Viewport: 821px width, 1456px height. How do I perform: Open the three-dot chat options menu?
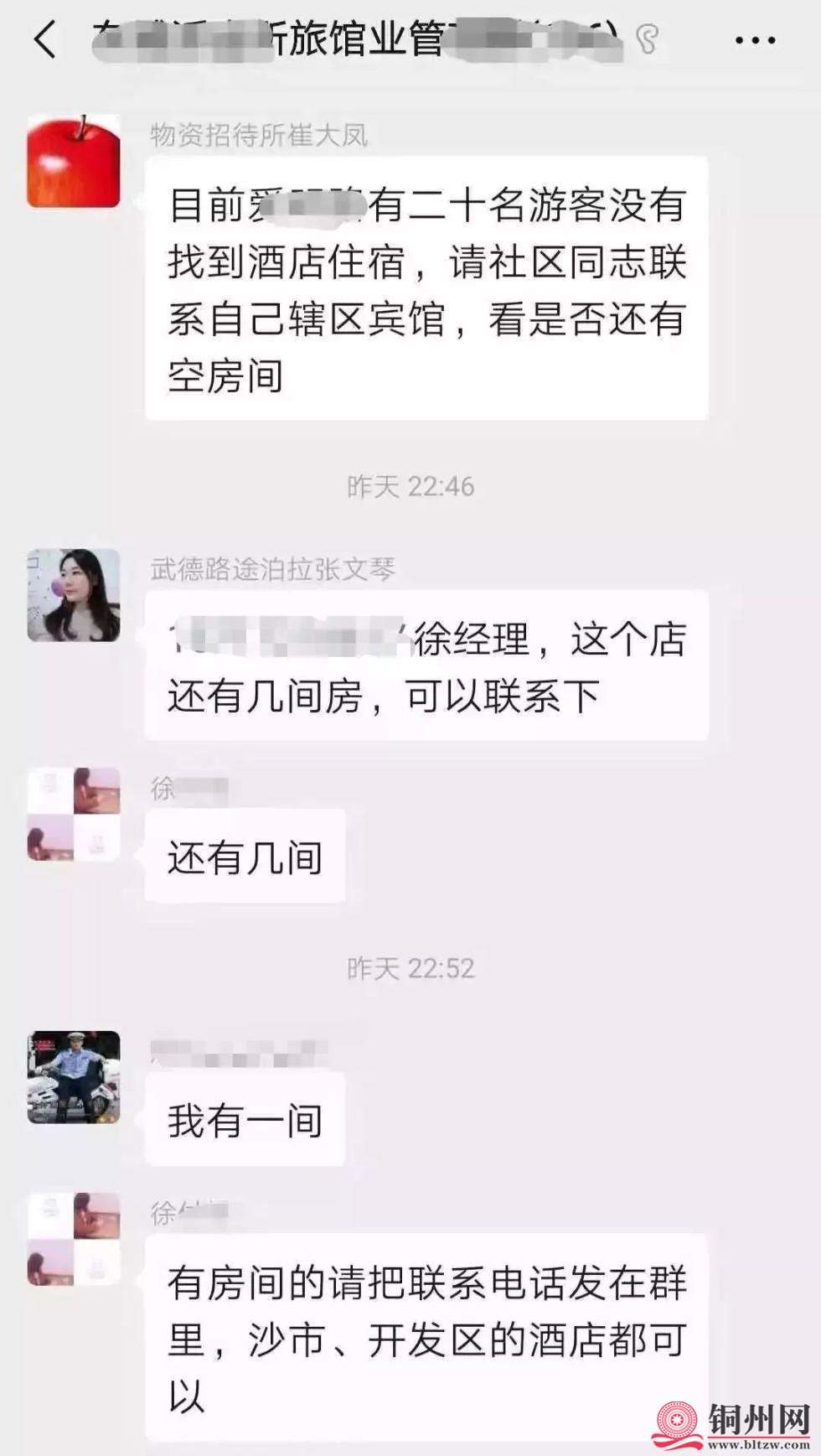pos(754,39)
